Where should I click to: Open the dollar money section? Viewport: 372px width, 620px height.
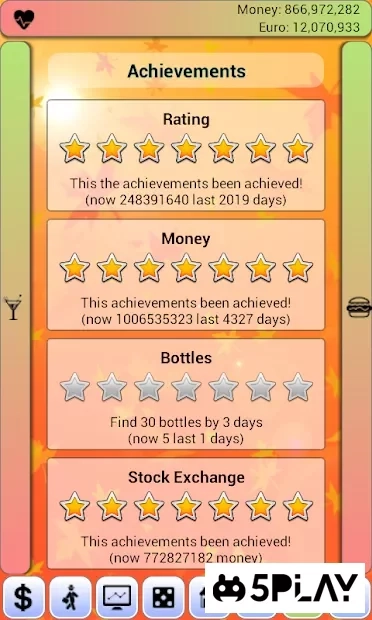click(x=23, y=597)
